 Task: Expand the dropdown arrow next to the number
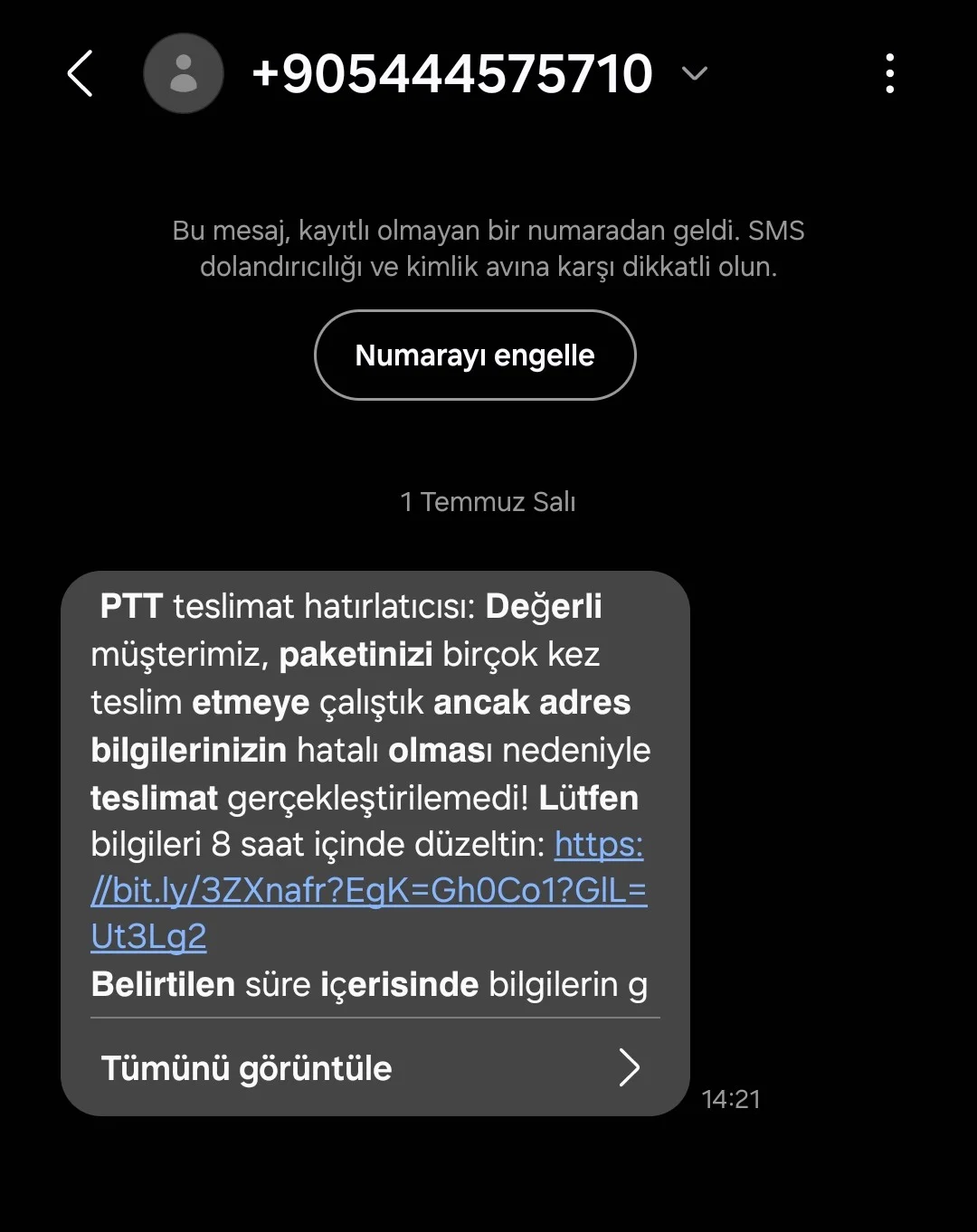click(x=695, y=73)
